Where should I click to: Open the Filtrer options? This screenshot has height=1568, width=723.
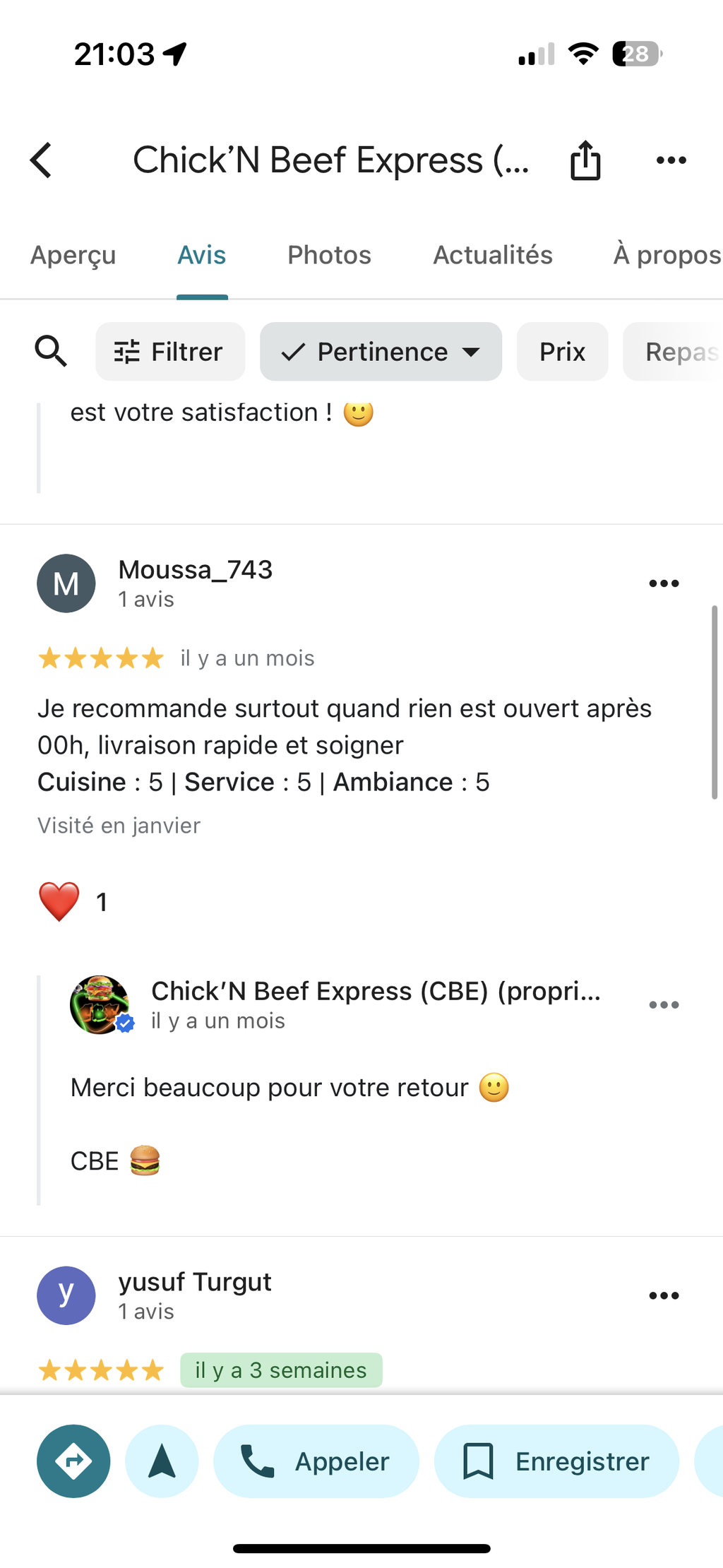point(170,352)
